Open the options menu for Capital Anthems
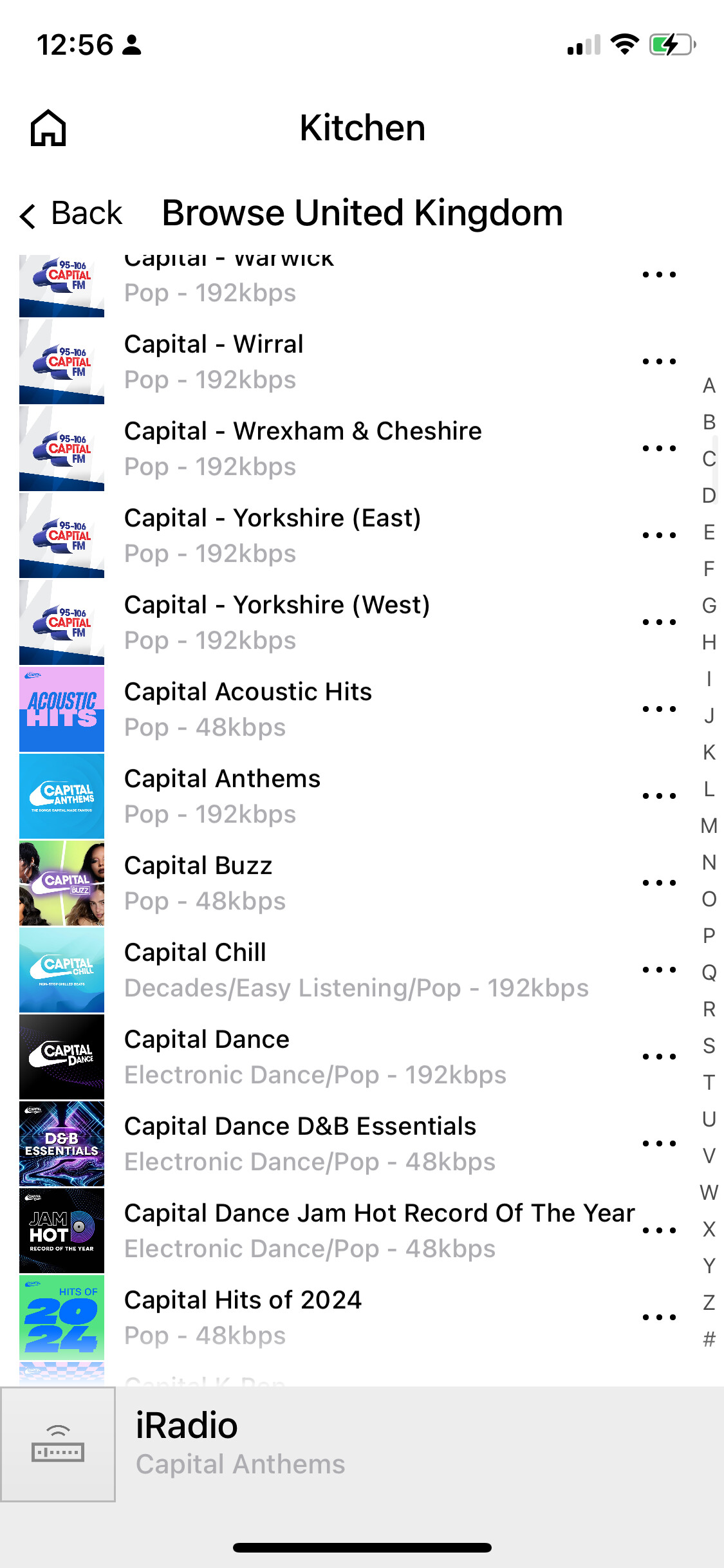This screenshot has width=724, height=1568. pos(659,796)
